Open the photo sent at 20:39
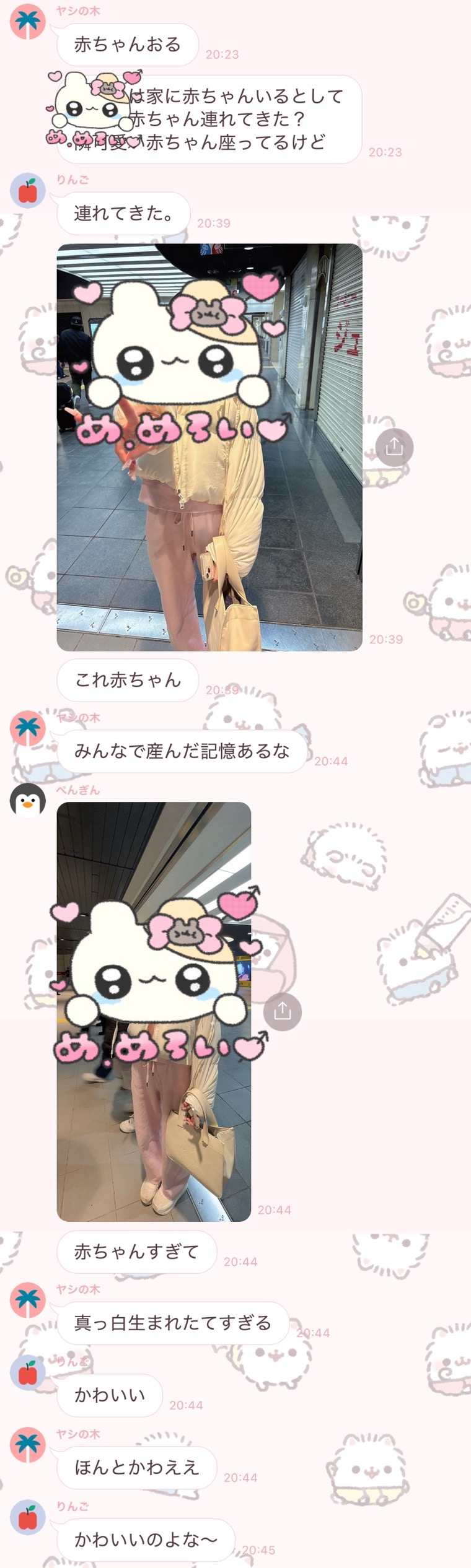The height and width of the screenshot is (1568, 471). (209, 446)
